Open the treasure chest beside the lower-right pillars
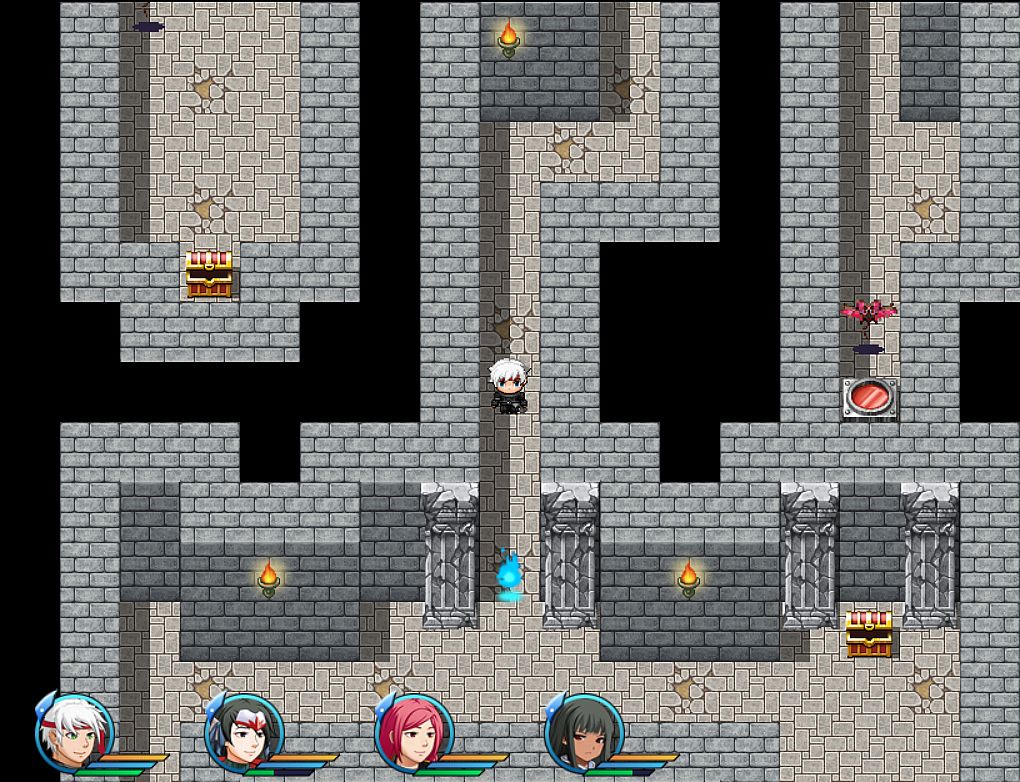This screenshot has width=1020, height=782. pos(869,634)
